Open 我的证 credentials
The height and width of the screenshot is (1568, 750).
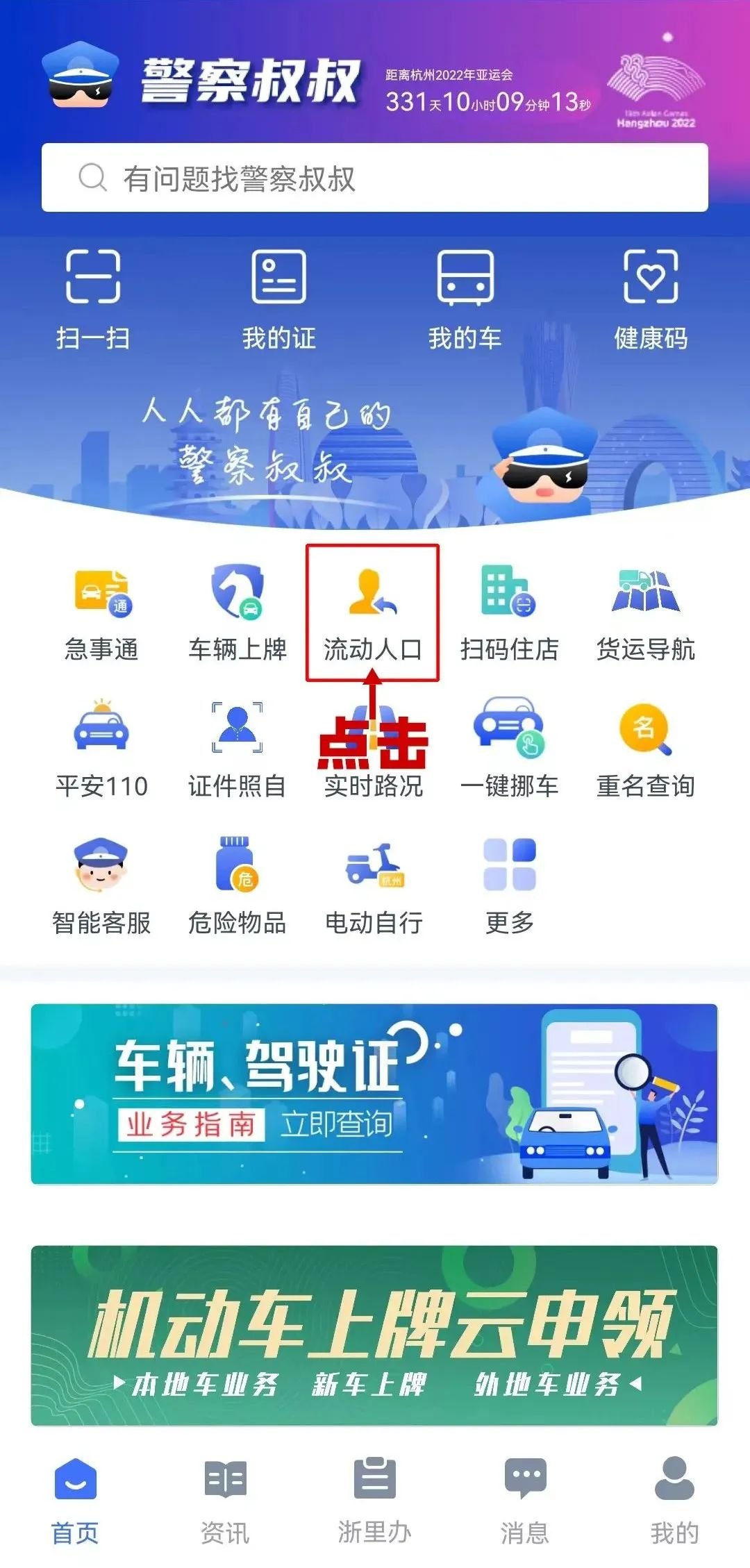click(x=278, y=300)
